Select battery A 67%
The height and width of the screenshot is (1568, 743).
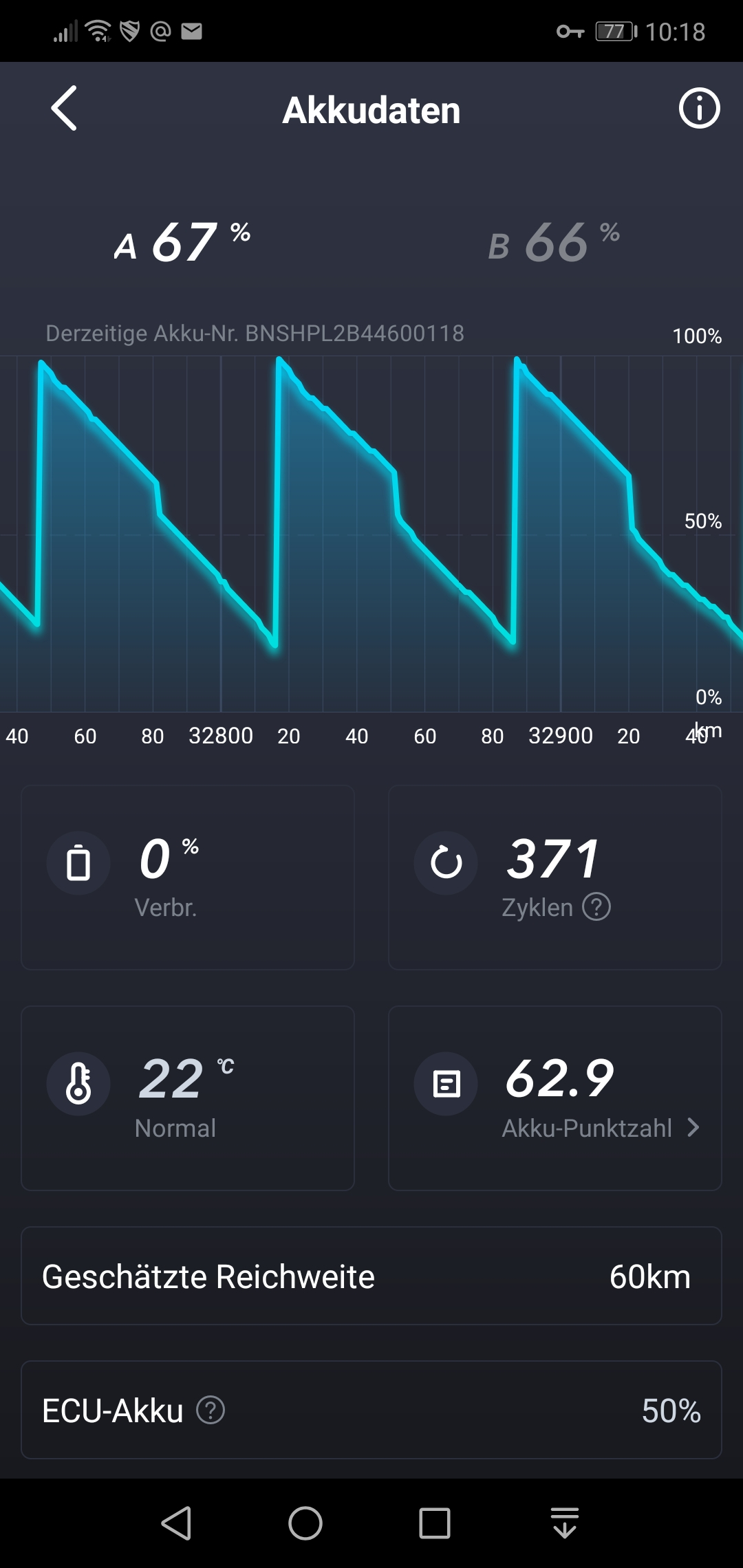click(x=182, y=243)
